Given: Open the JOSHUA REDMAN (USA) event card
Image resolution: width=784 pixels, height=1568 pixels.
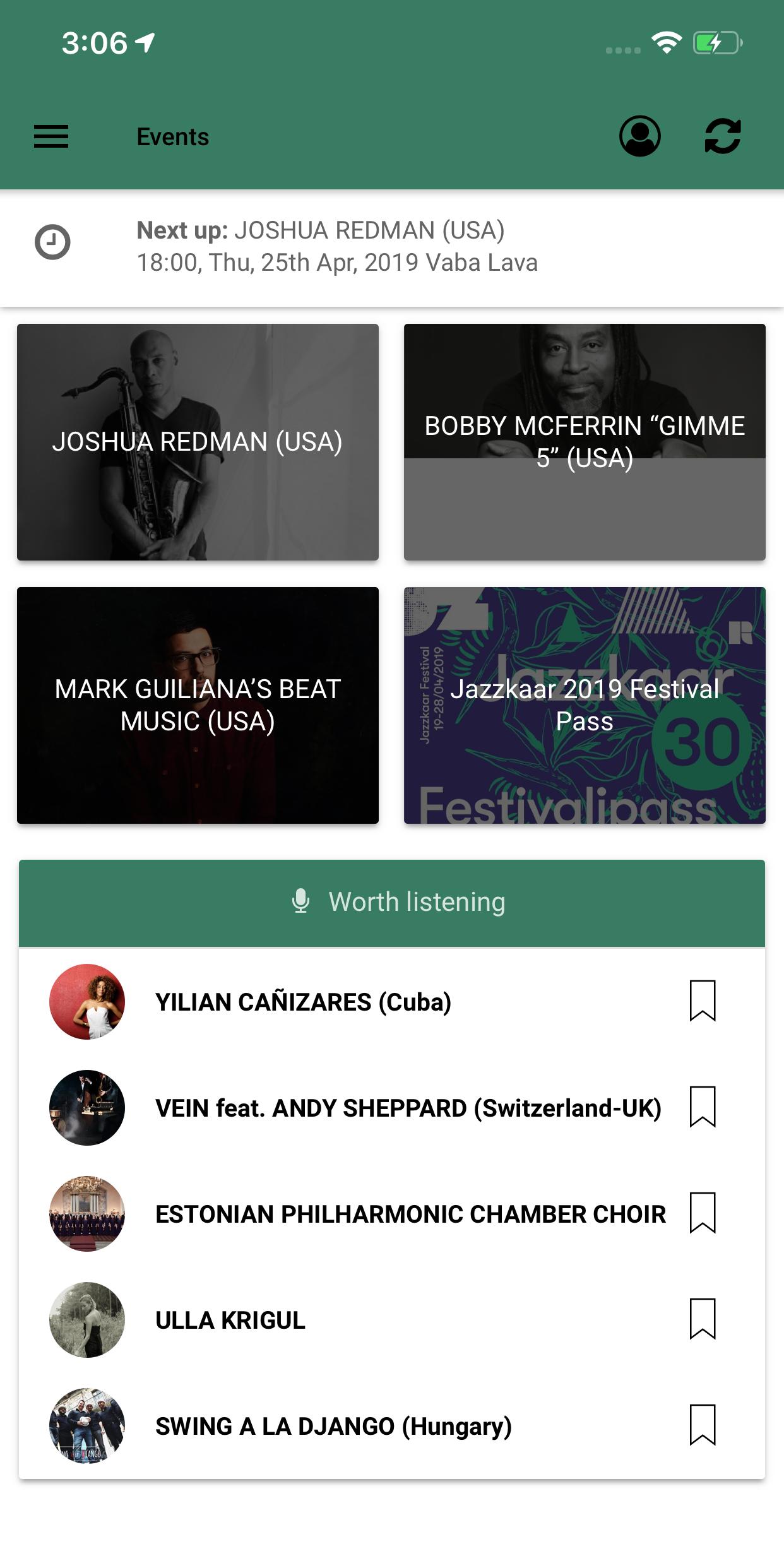Looking at the screenshot, I should click(198, 442).
